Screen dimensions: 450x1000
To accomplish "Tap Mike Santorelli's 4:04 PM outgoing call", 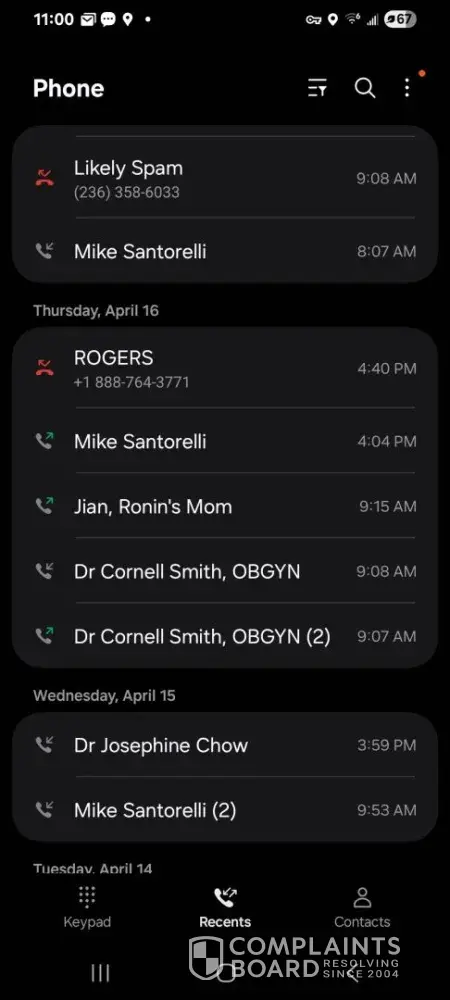I will click(x=225, y=441).
